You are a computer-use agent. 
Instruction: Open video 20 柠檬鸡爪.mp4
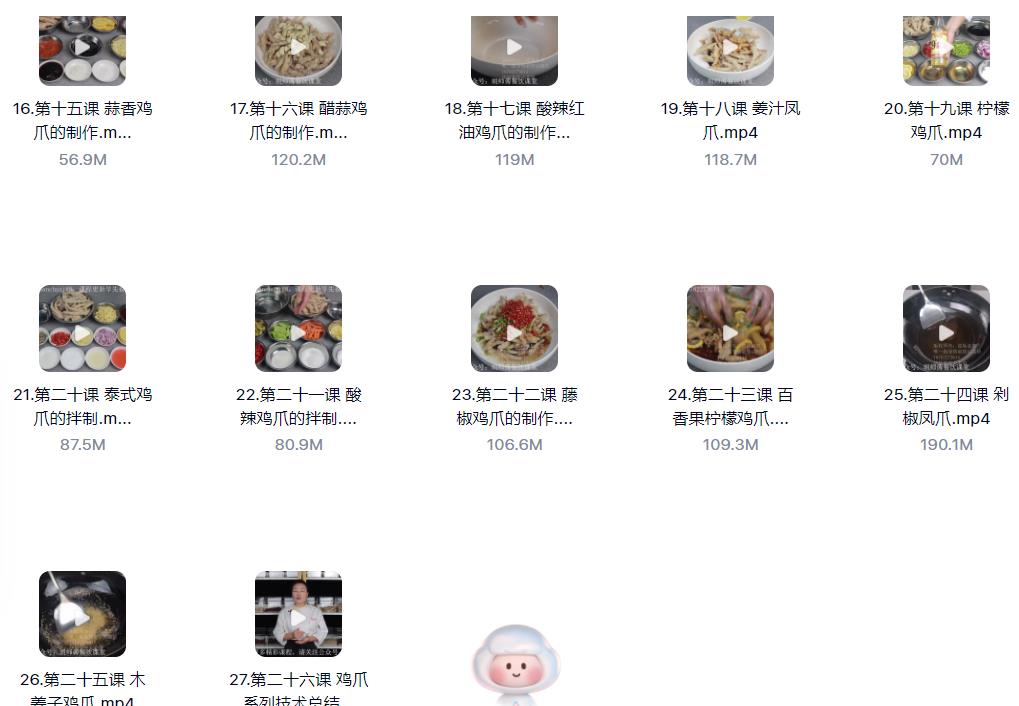[946, 48]
